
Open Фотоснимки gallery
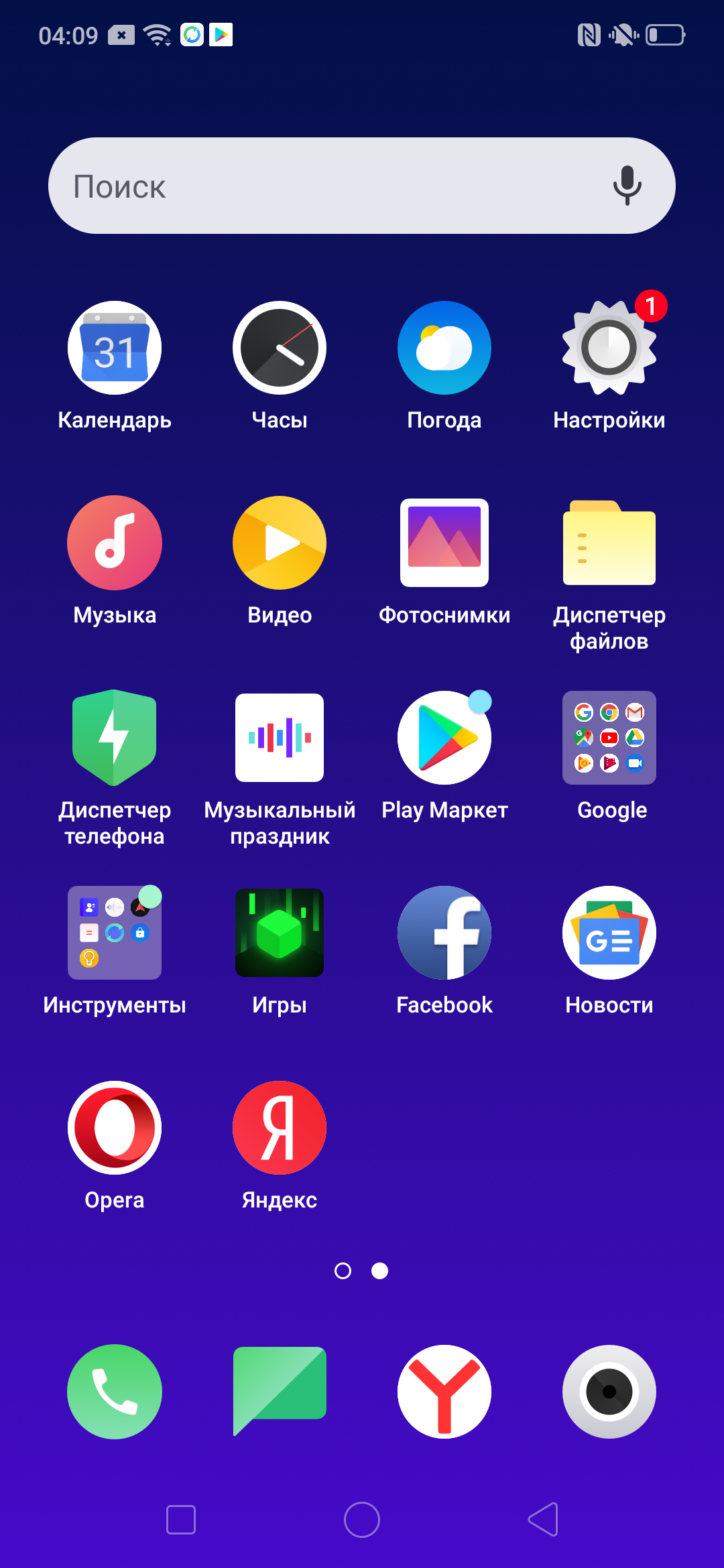pos(444,543)
